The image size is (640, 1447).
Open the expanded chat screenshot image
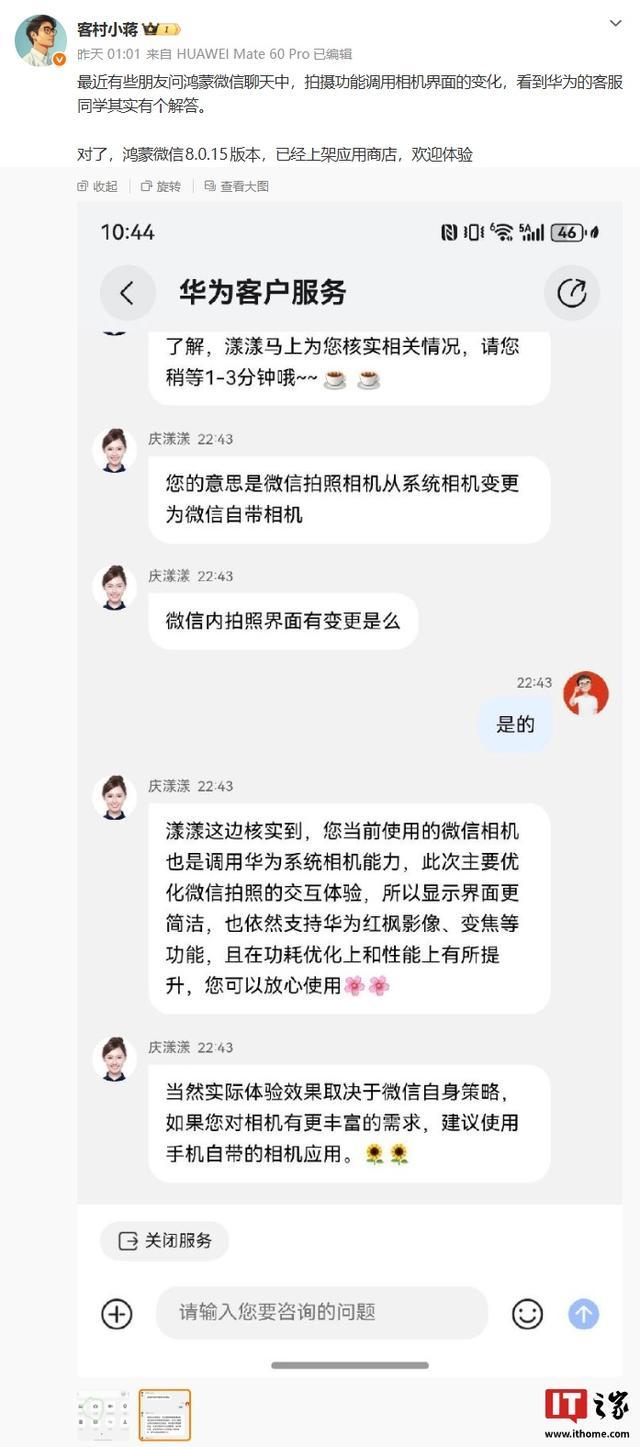pos(350,780)
